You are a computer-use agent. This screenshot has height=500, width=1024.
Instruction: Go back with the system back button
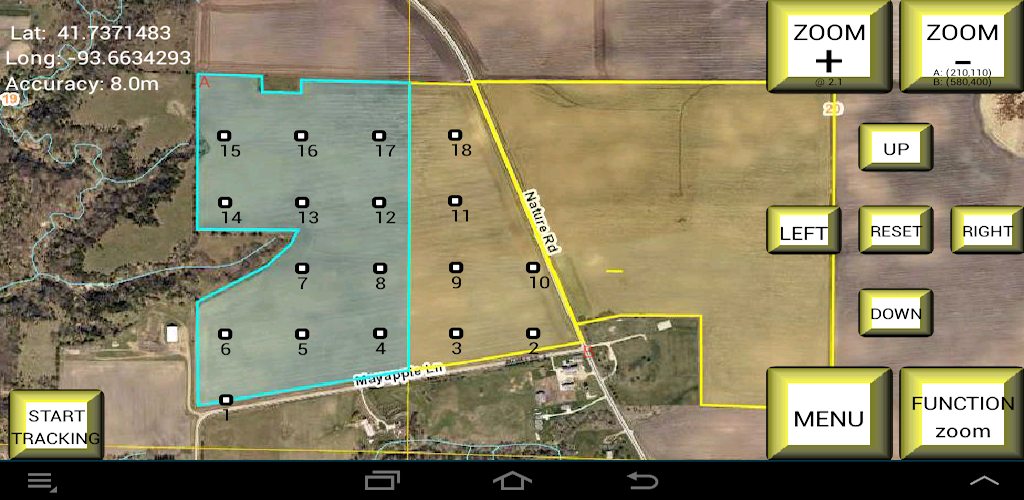click(642, 481)
